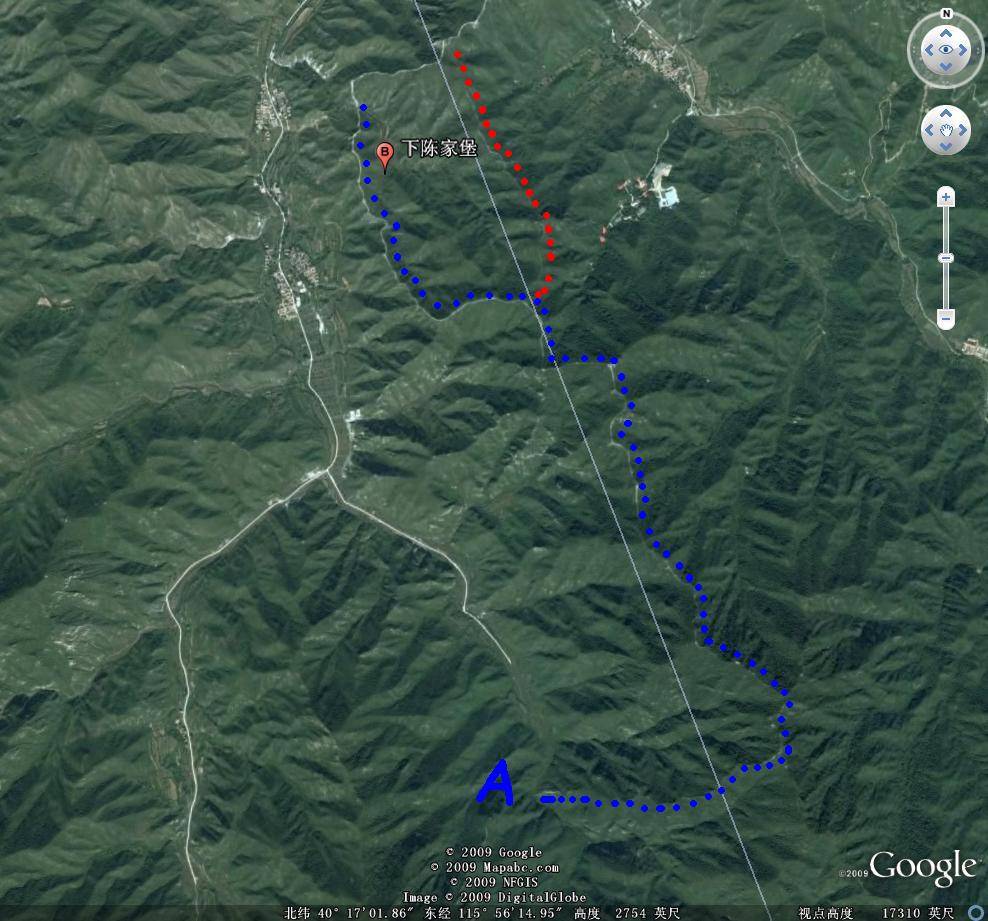Pan the map down with the hand joystick
Image resolution: width=988 pixels, height=921 pixels.
point(946,145)
